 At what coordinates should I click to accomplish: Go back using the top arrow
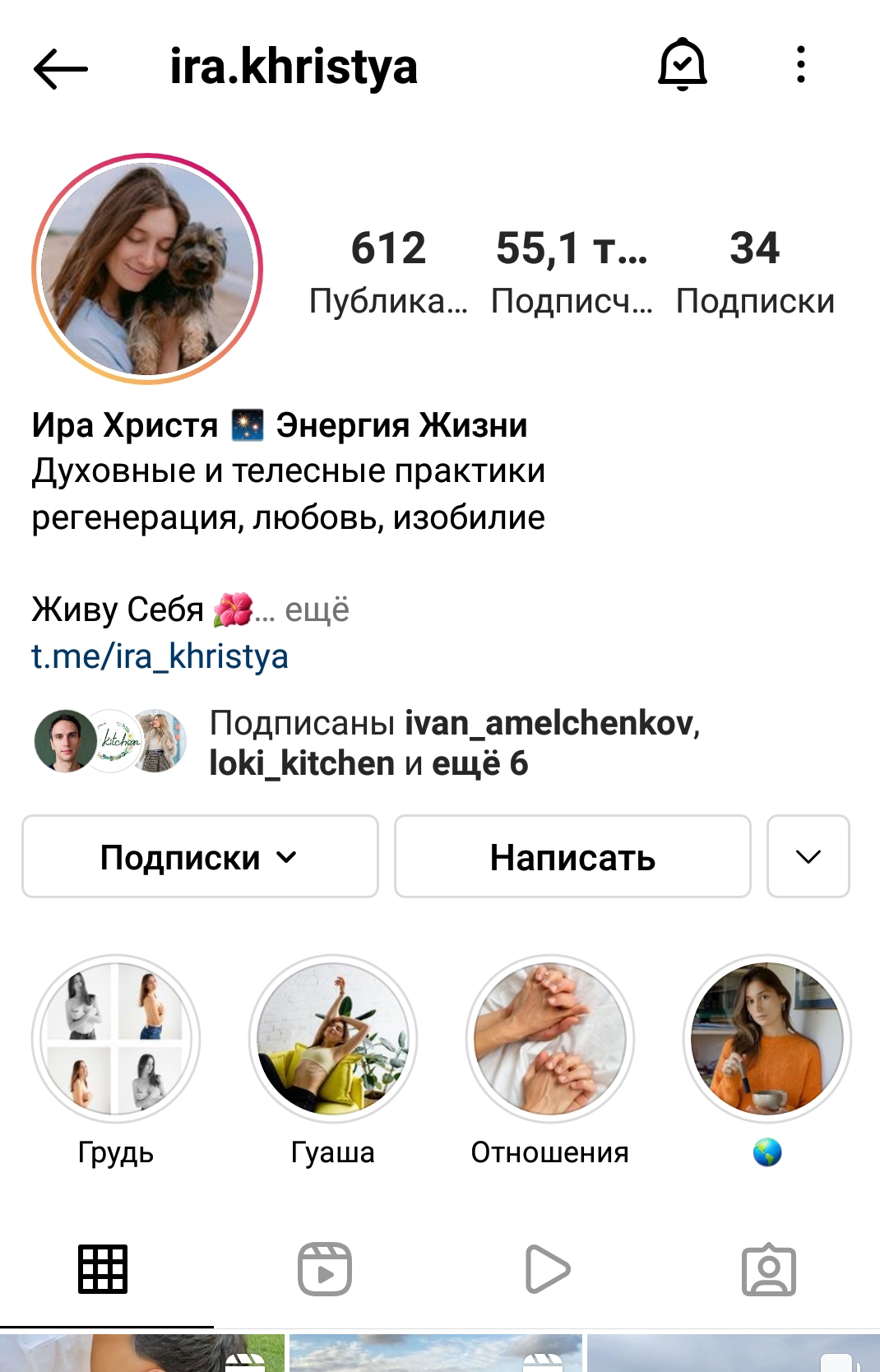60,67
